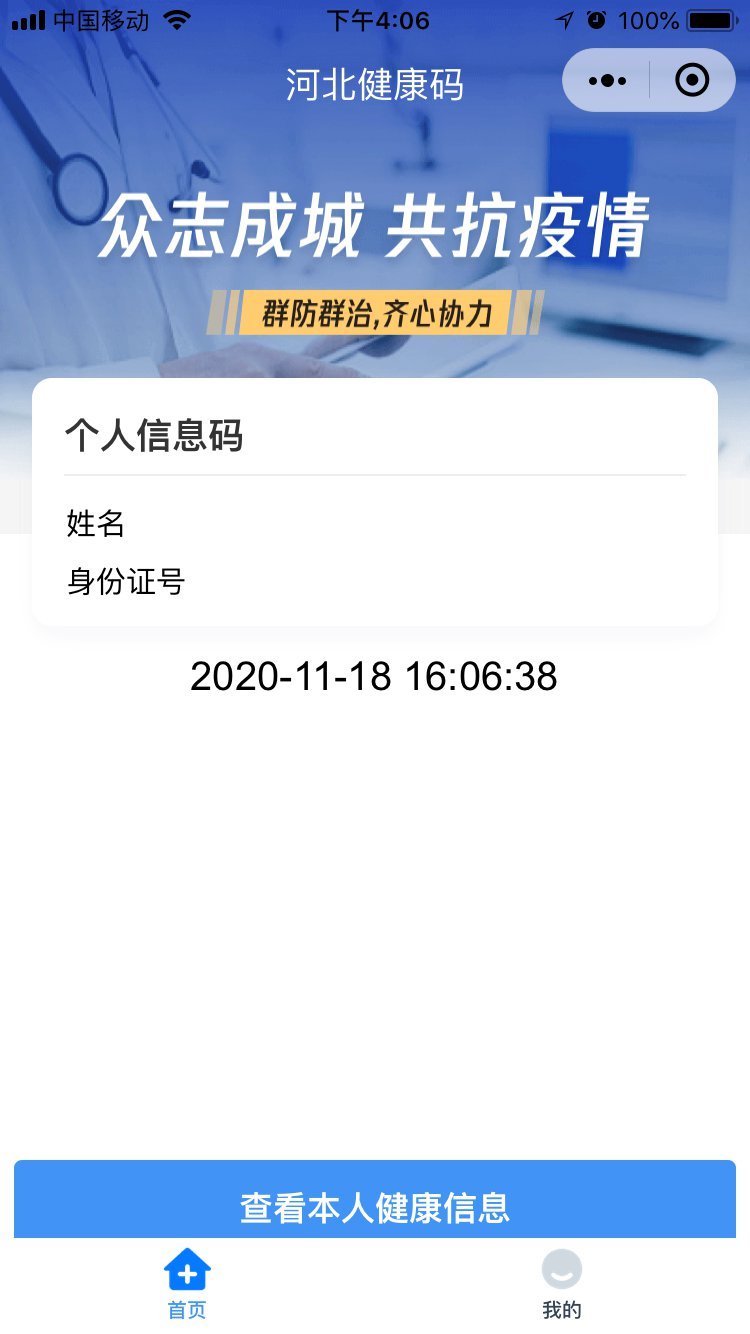750x1334 pixels.
Task: Close the mini program with circle icon
Action: pyautogui.click(x=692, y=80)
